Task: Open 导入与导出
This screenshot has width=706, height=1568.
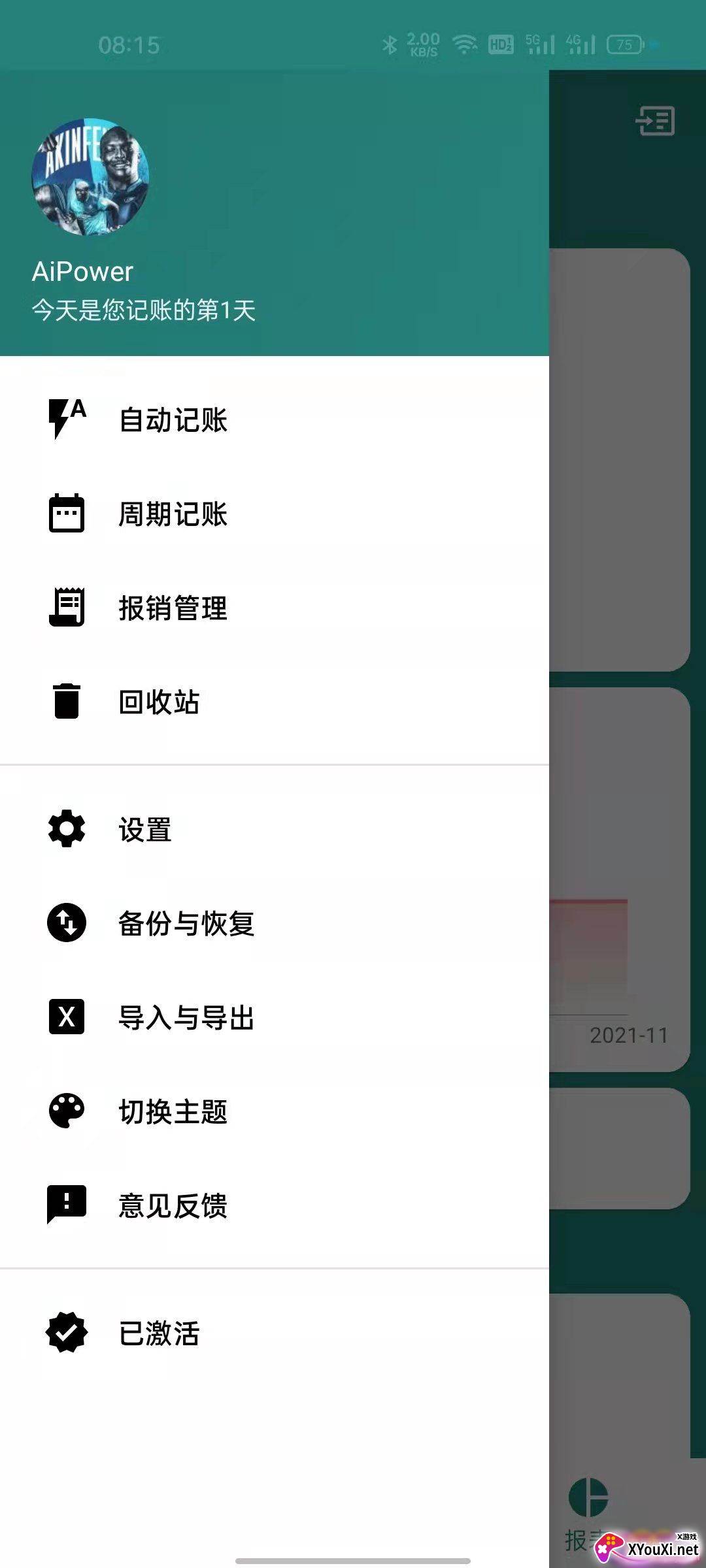Action: (275, 1017)
